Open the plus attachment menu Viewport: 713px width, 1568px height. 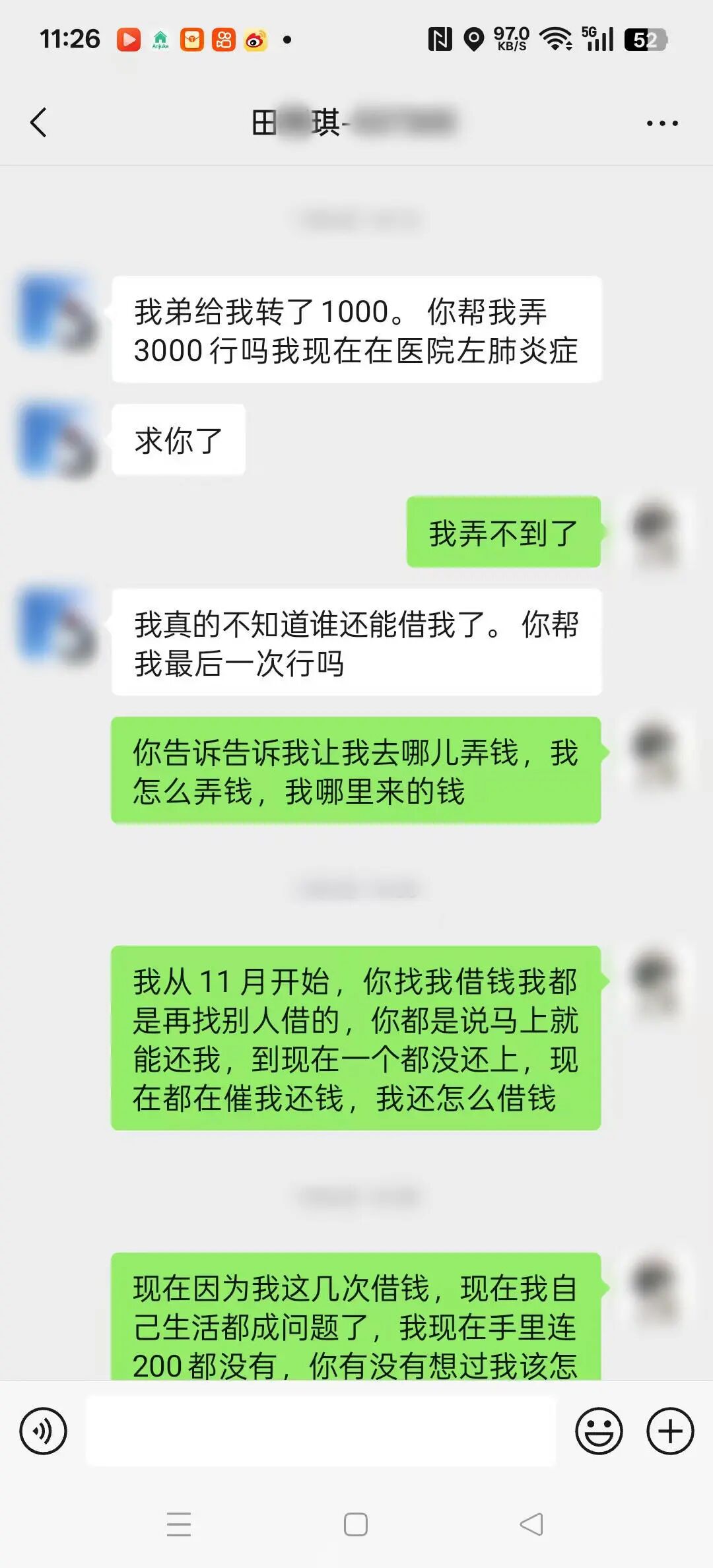point(669,1431)
